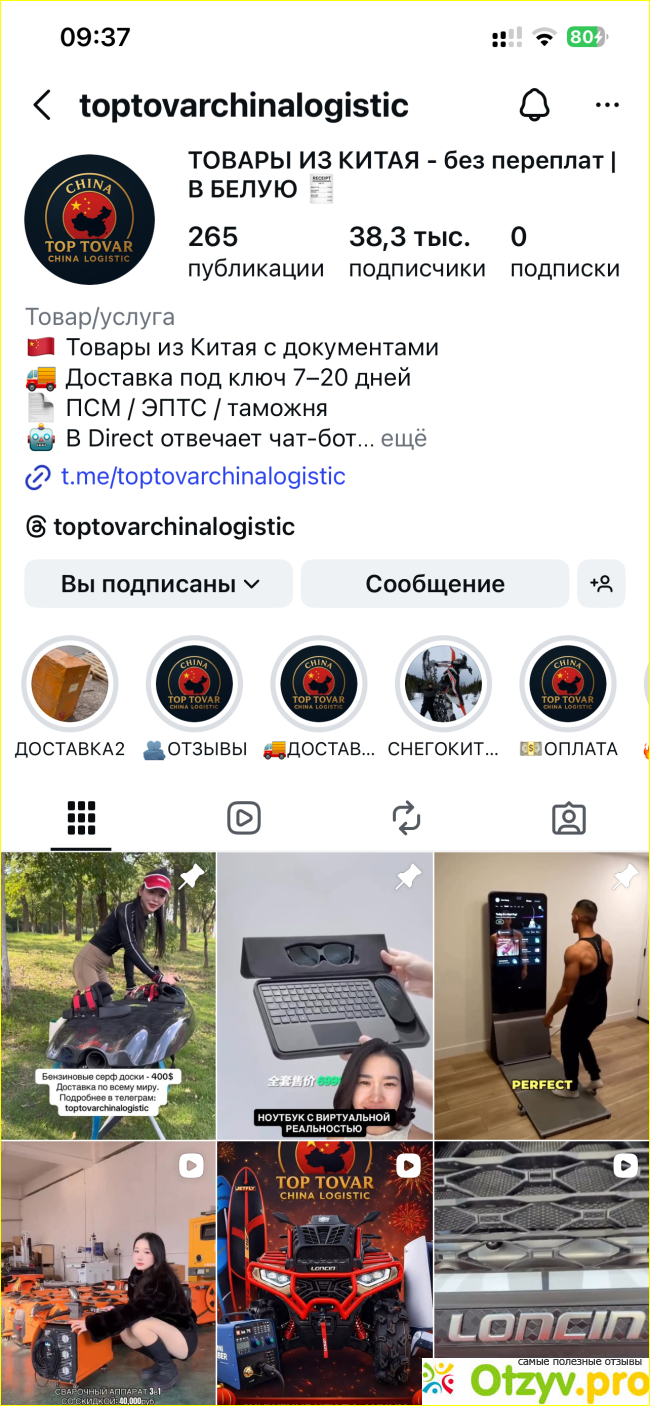Switch to the Reels tab
The width and height of the screenshot is (650, 1406).
[x=243, y=819]
